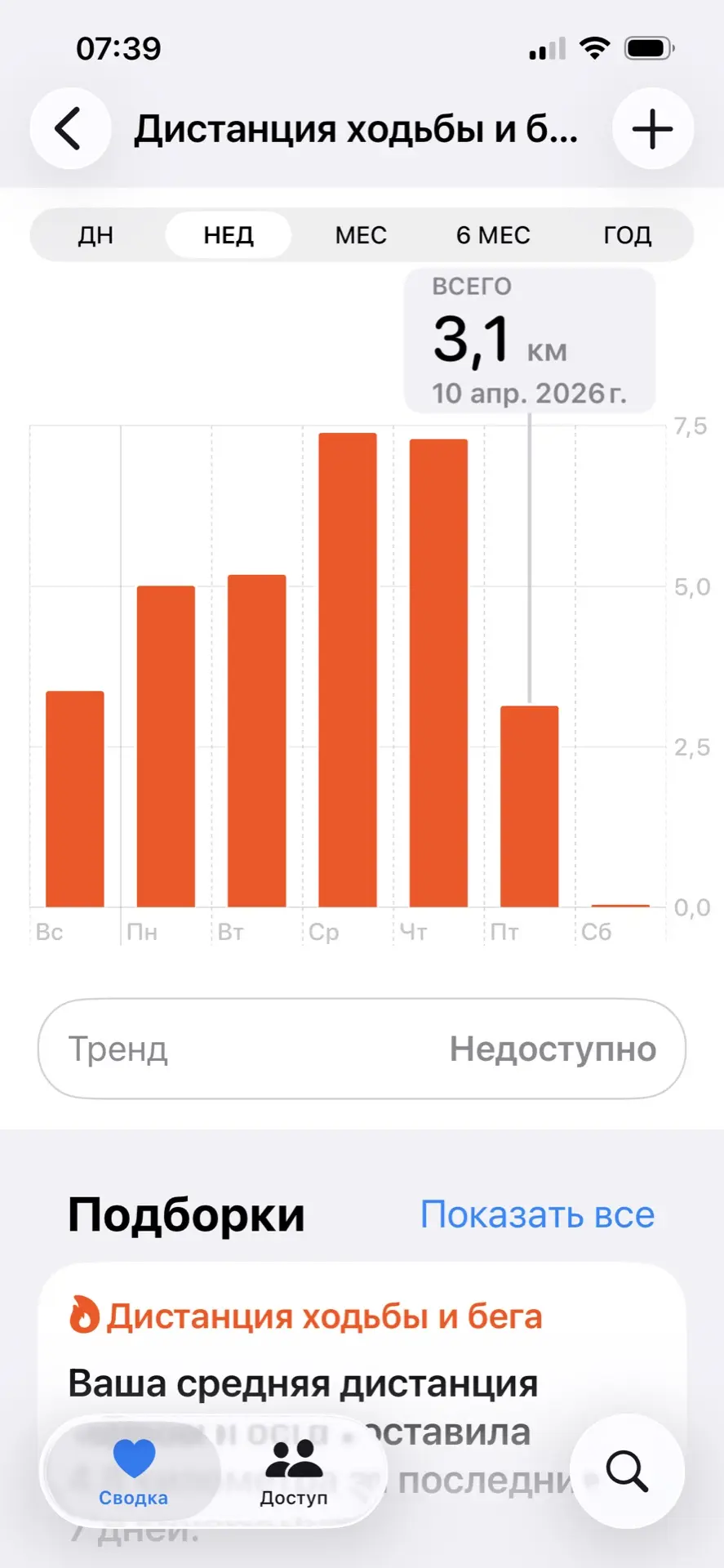Switch the chart to МЕС
This screenshot has height=1568, width=724.
(361, 235)
